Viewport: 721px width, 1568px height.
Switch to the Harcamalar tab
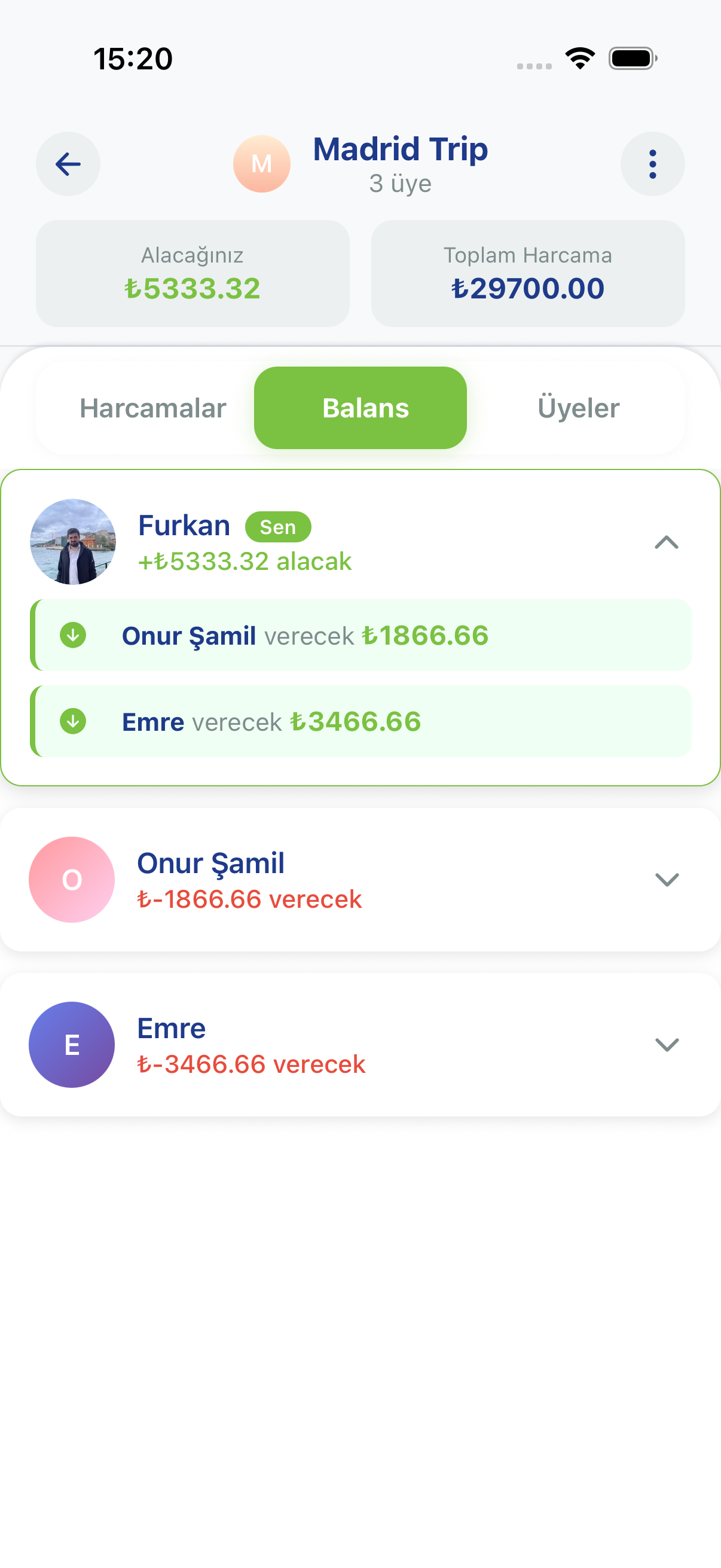[x=152, y=408]
